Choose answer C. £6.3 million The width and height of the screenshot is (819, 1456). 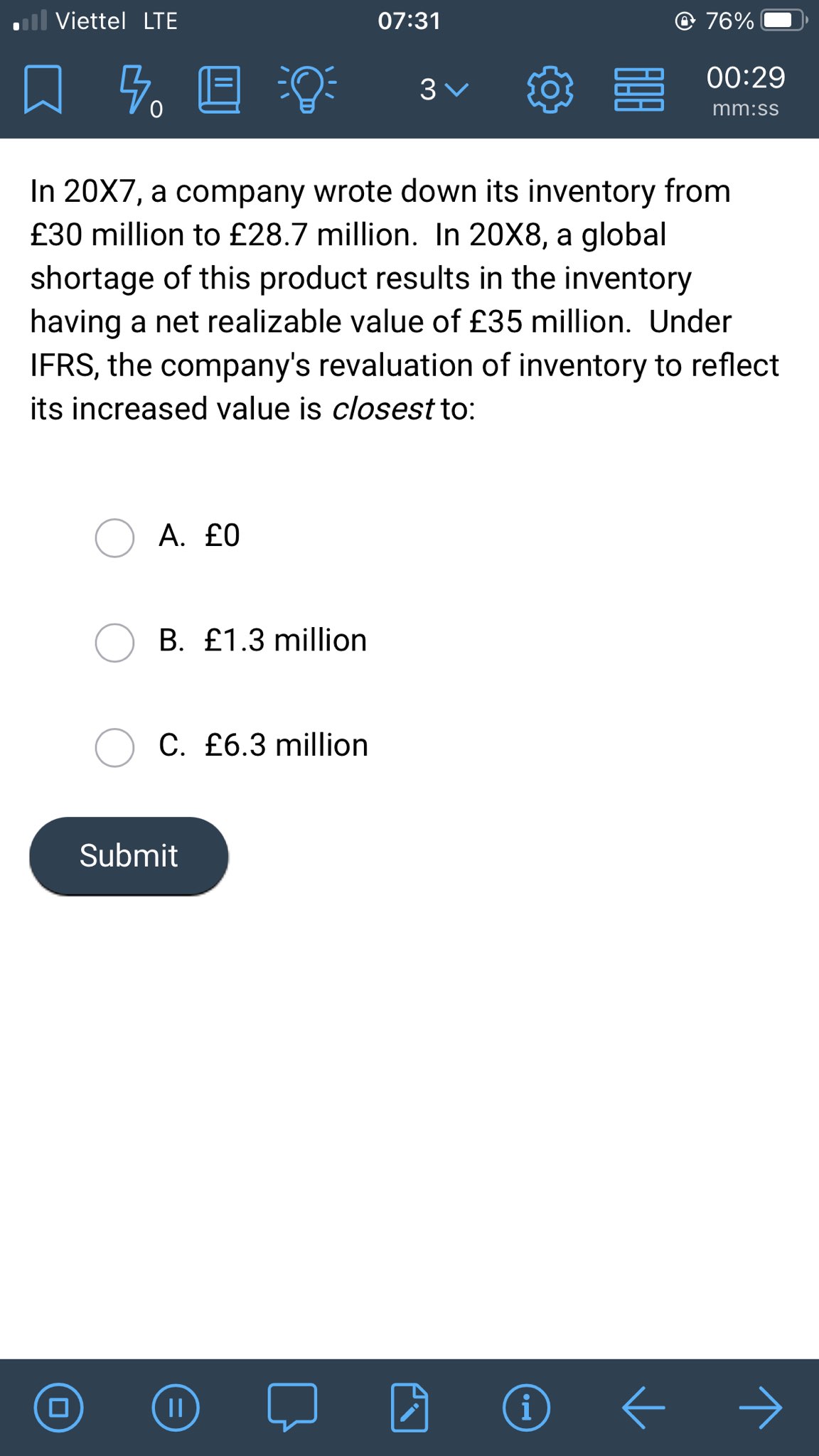[x=232, y=746]
